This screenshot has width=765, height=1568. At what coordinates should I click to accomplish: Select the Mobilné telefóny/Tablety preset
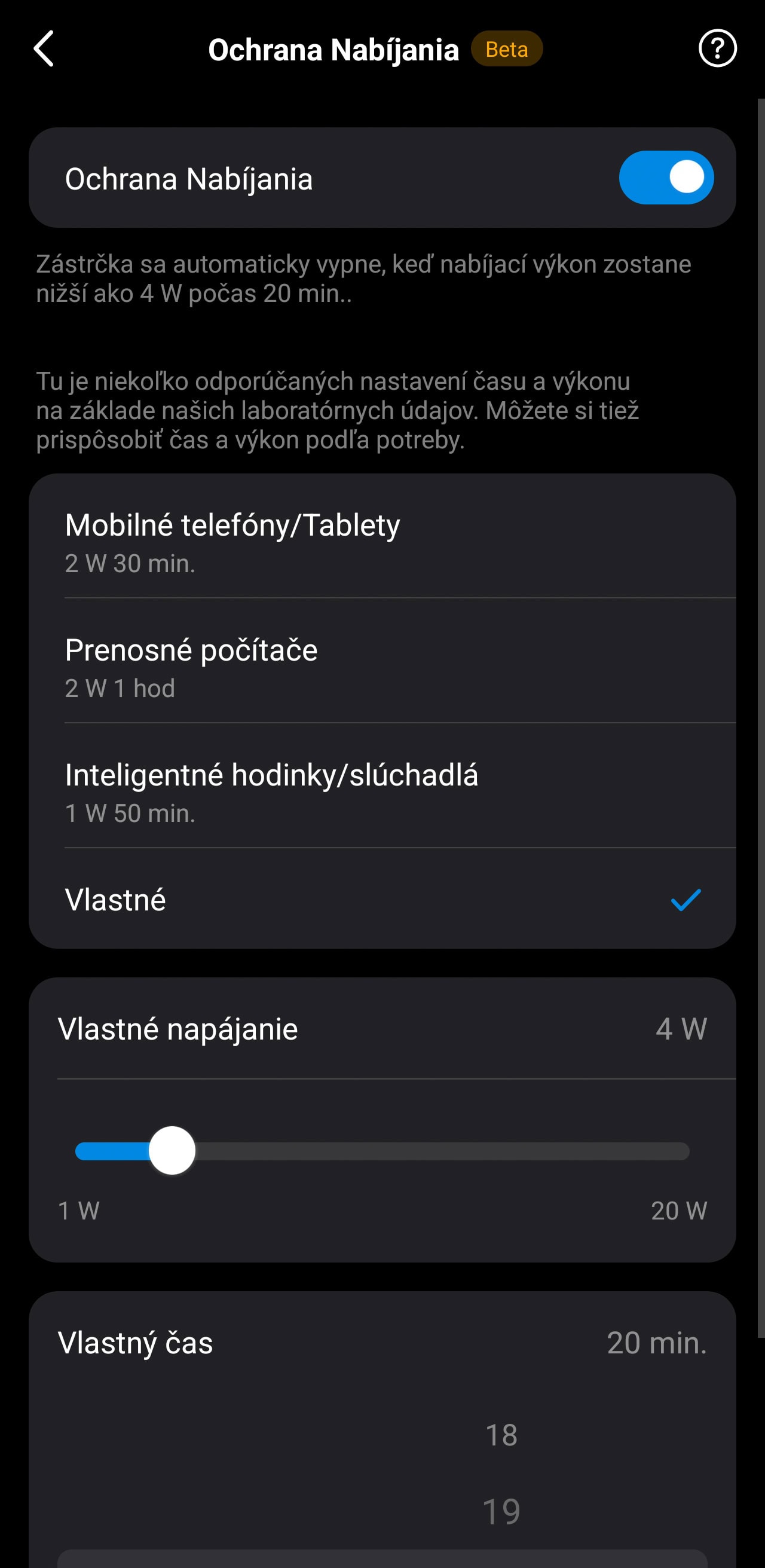click(382, 536)
